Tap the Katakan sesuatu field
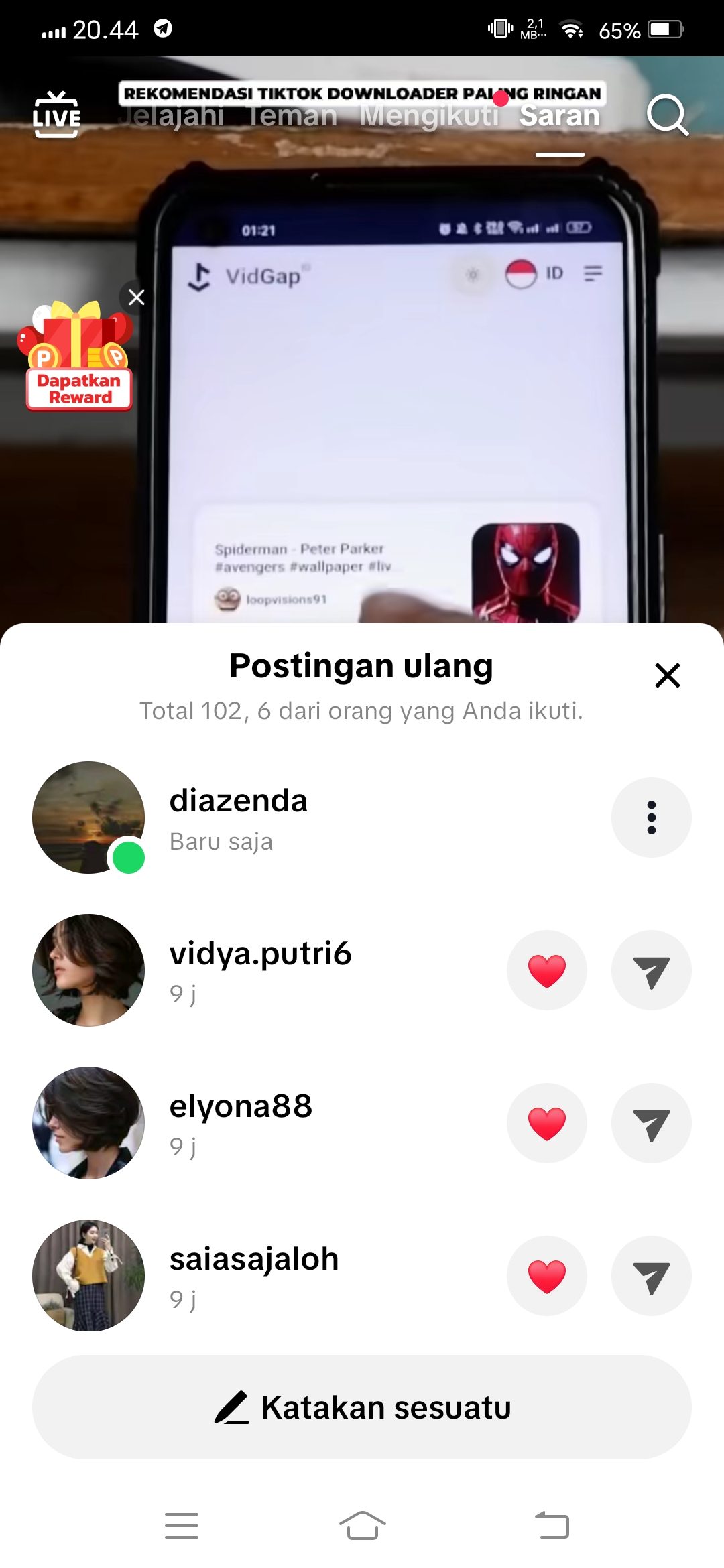The image size is (724, 1568). 362,1407
